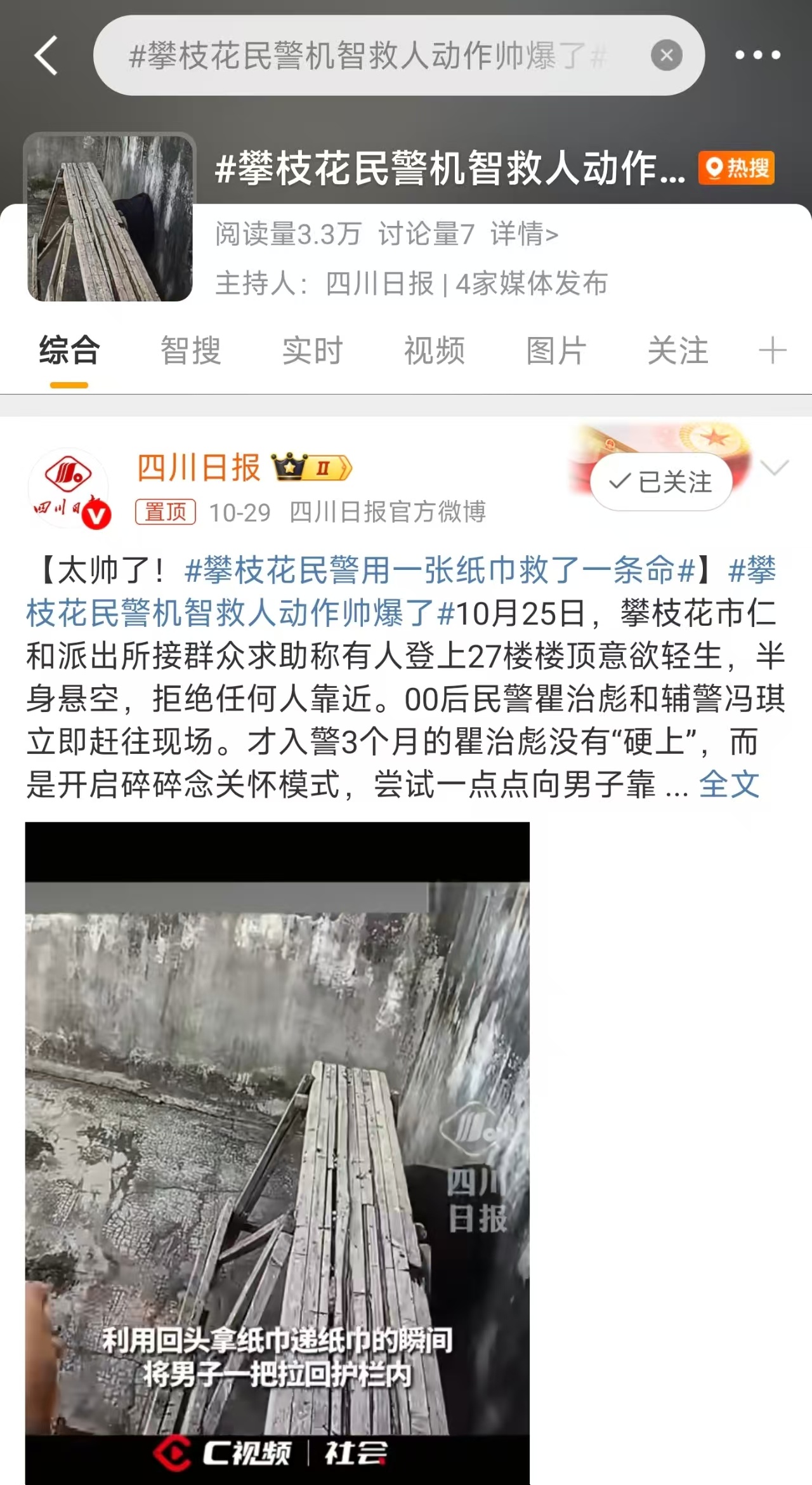Viewport: 812px width, 1485px height.
Task: Tap the search field with the hashtag query
Action: [x=368, y=56]
